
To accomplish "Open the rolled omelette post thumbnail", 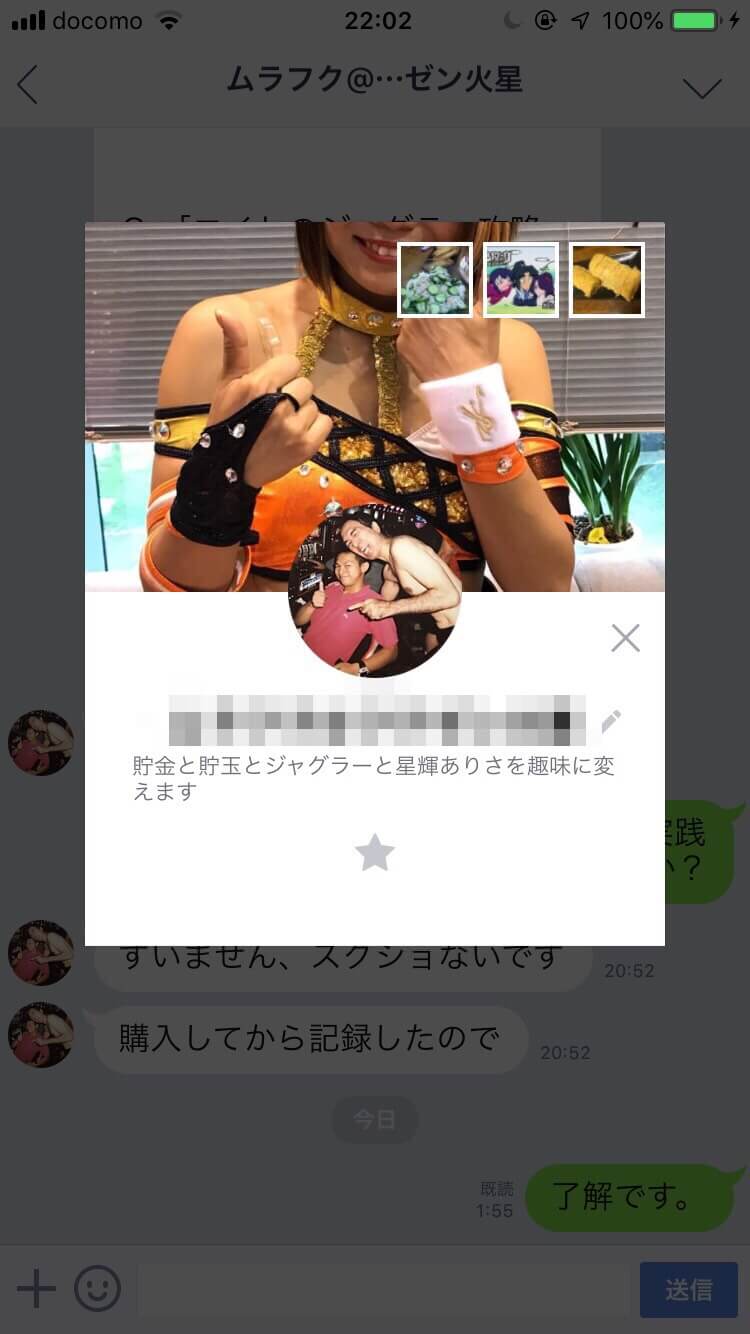I will (x=607, y=280).
